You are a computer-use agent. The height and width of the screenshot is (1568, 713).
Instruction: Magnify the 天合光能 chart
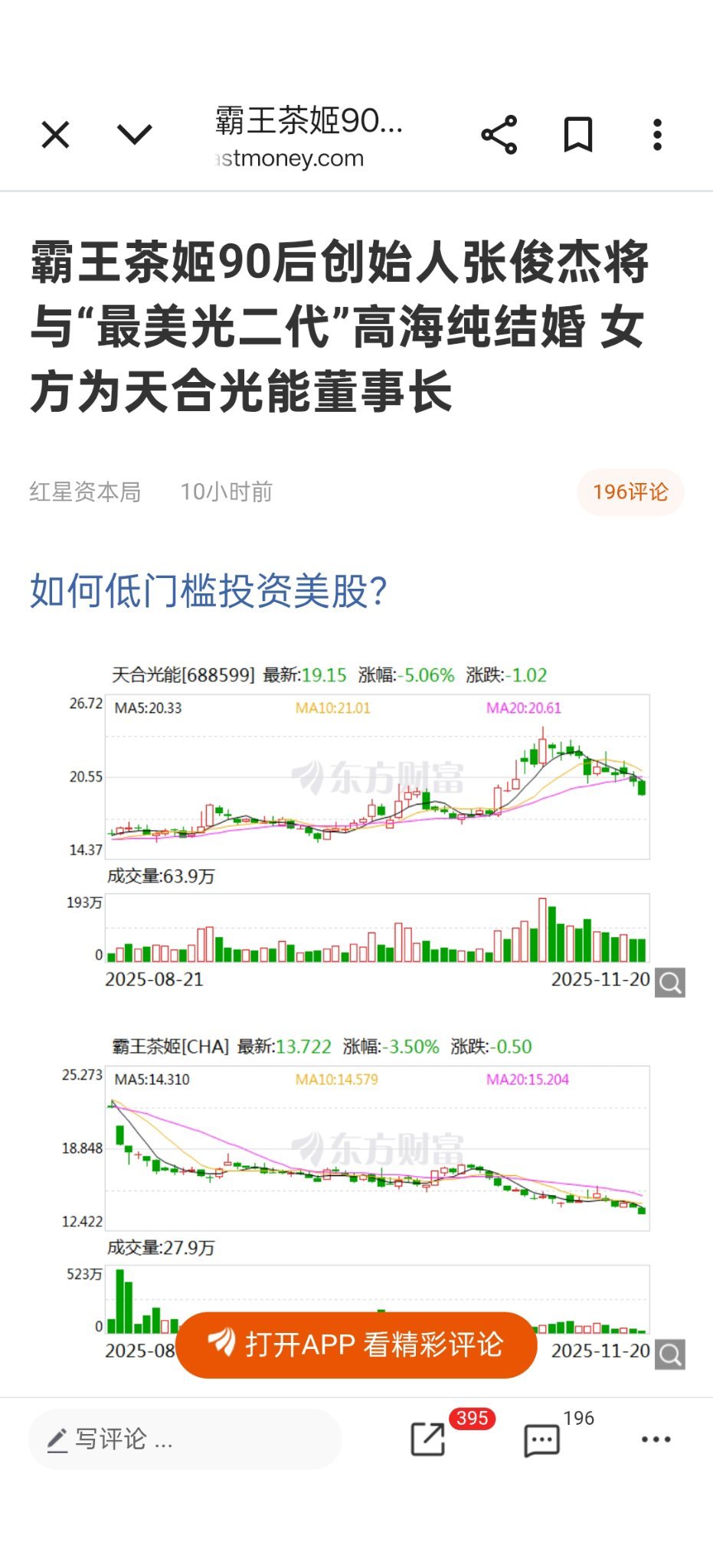(670, 982)
